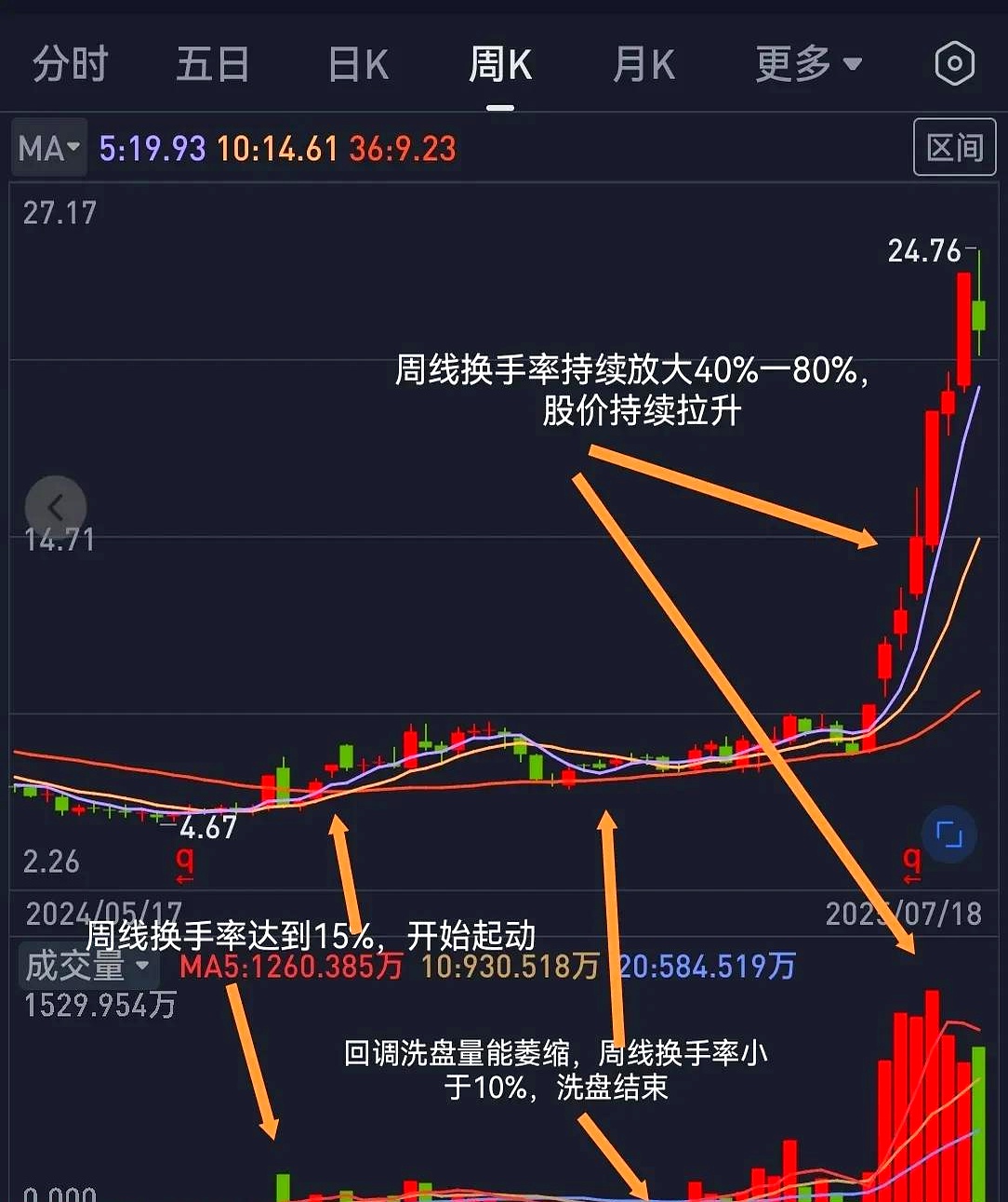Switch to the 分时 intraday tab
Screen dimensions: 1008x1202
coord(69,63)
